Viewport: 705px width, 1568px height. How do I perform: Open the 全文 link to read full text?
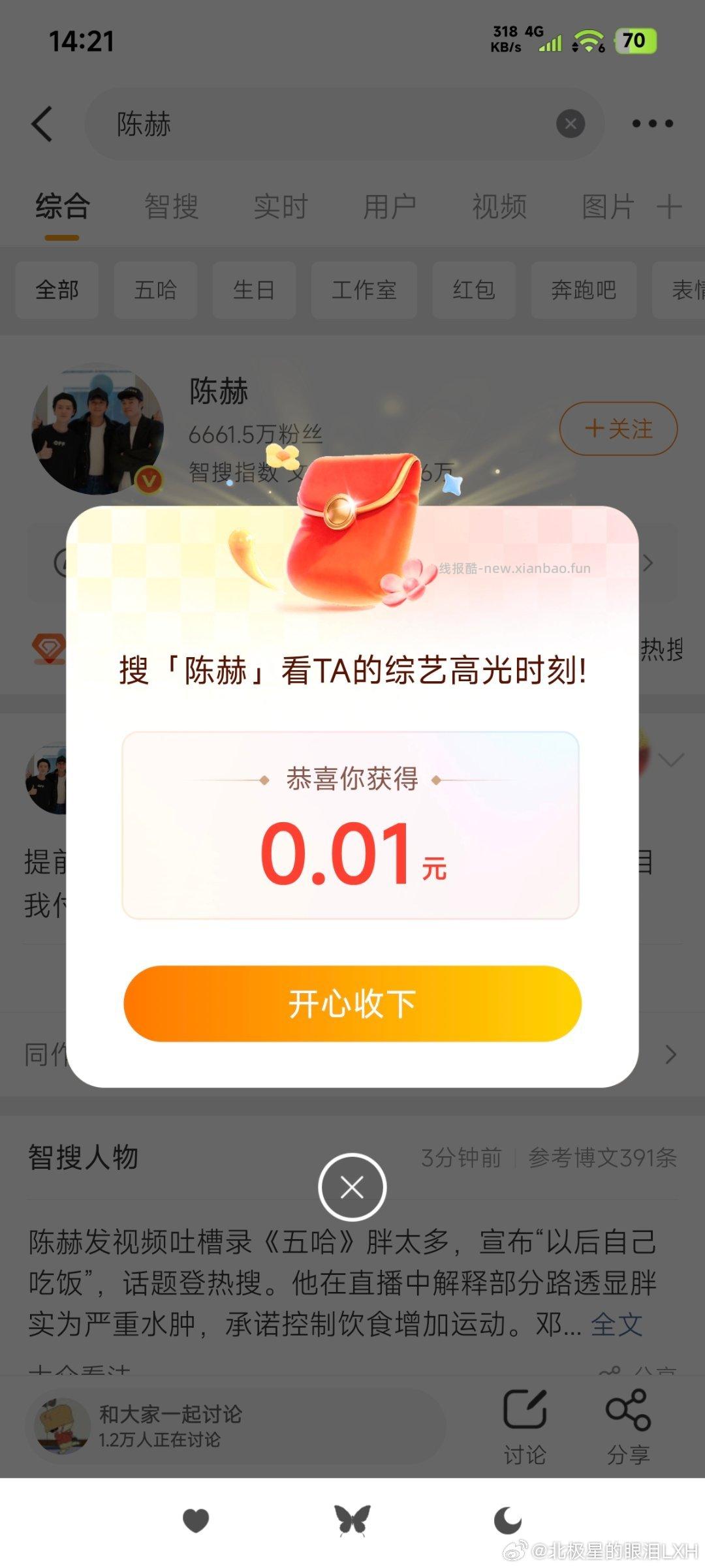(616, 1323)
